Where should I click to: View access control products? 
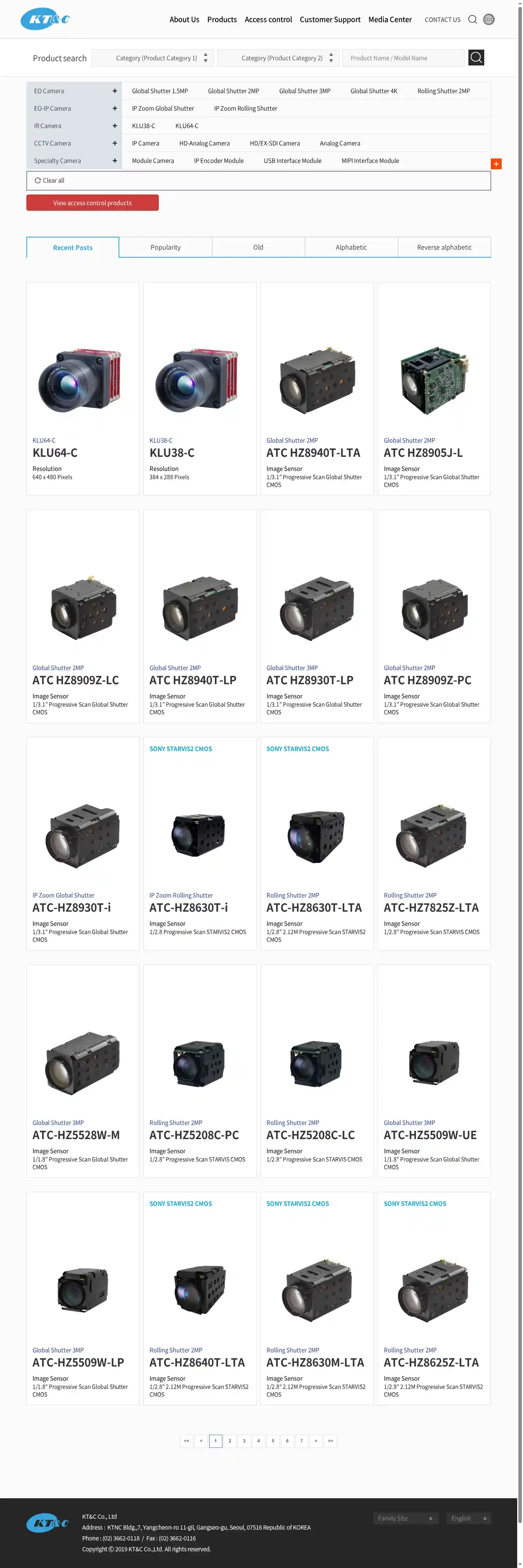pos(93,203)
